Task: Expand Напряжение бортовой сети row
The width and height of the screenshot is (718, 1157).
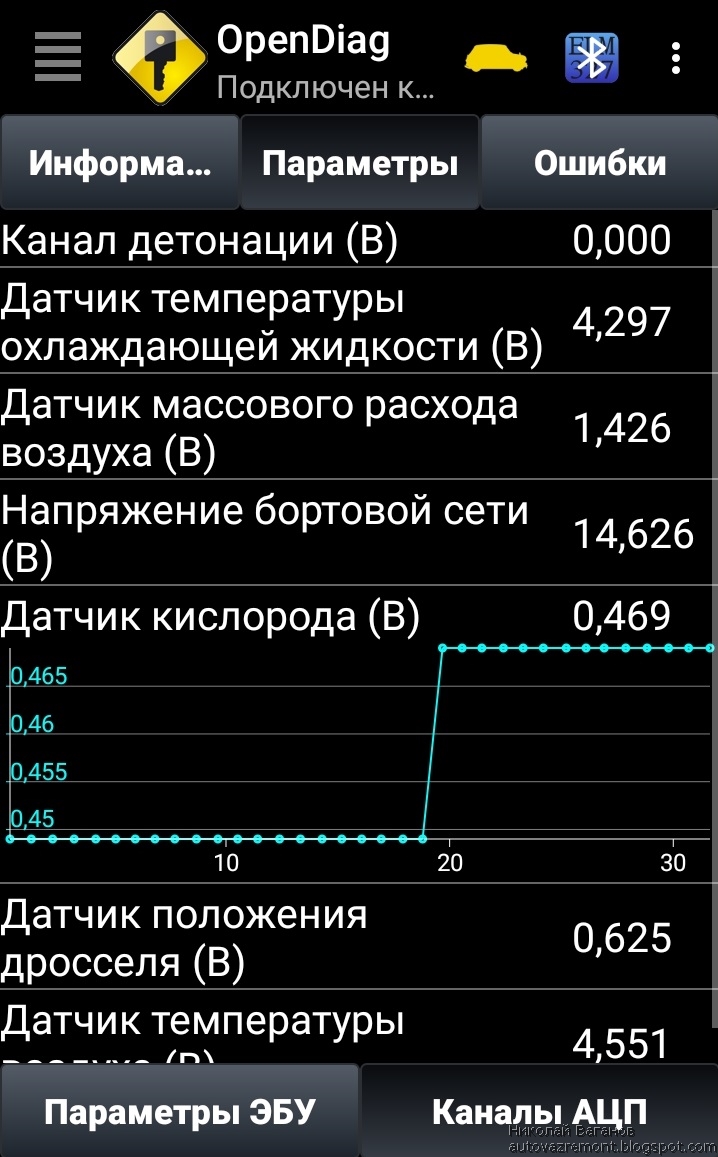Action: click(x=358, y=534)
